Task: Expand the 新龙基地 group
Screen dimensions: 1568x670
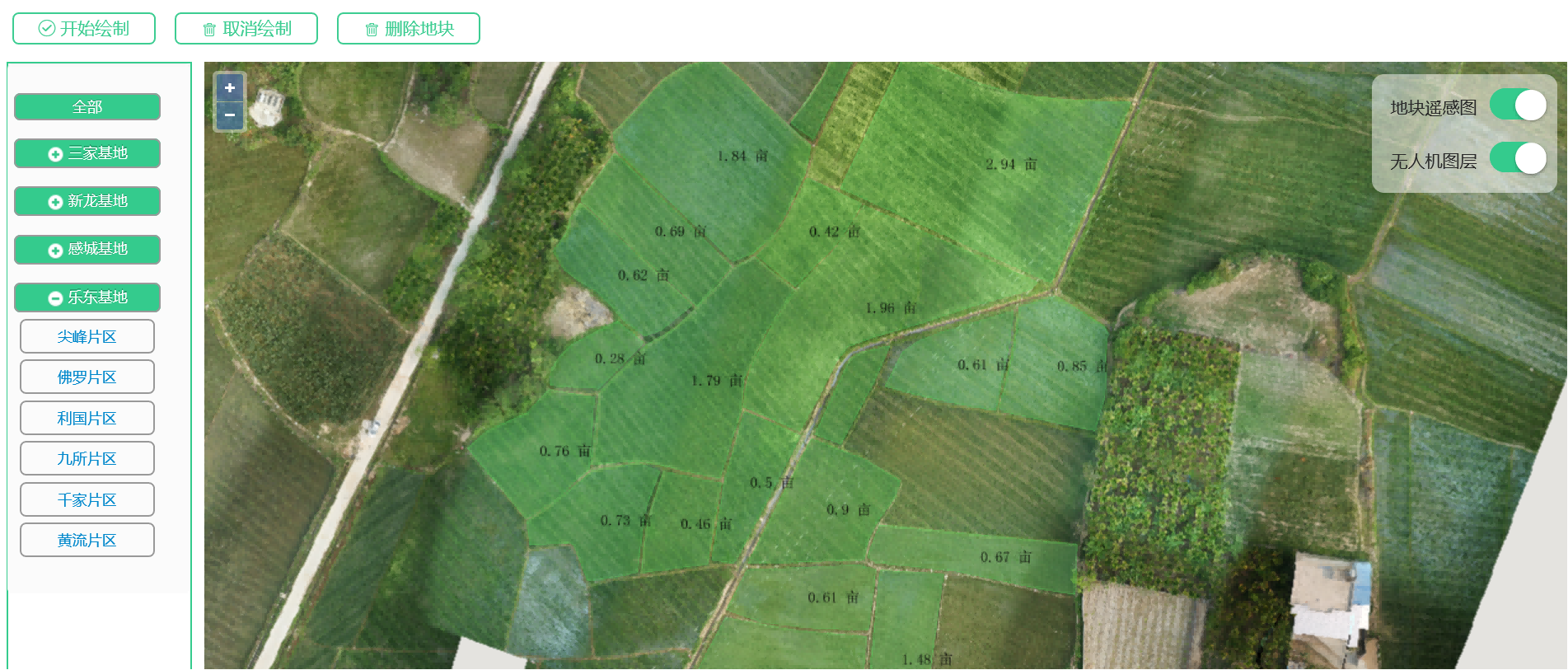Action: click(87, 201)
